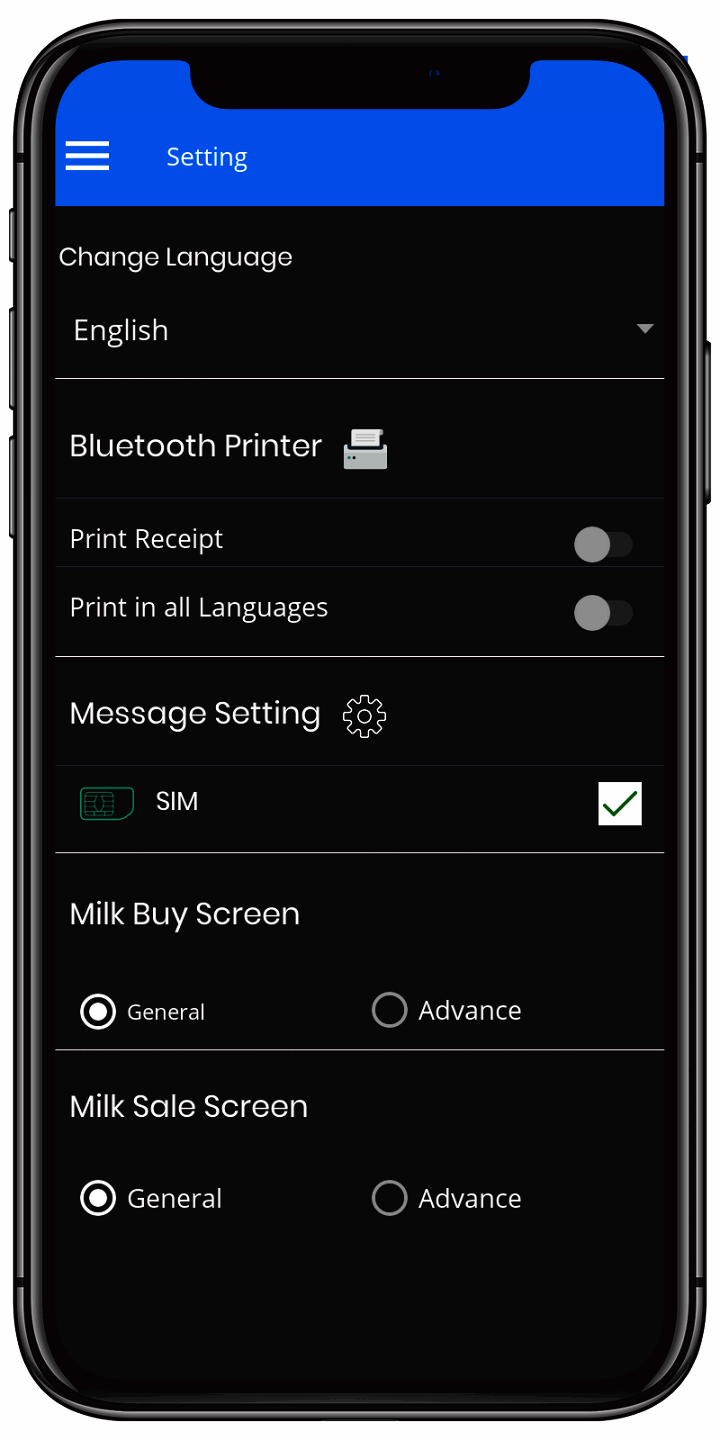The image size is (720, 1440).
Task: Choose Advance for Milk Buy Screen
Action: 390,1010
